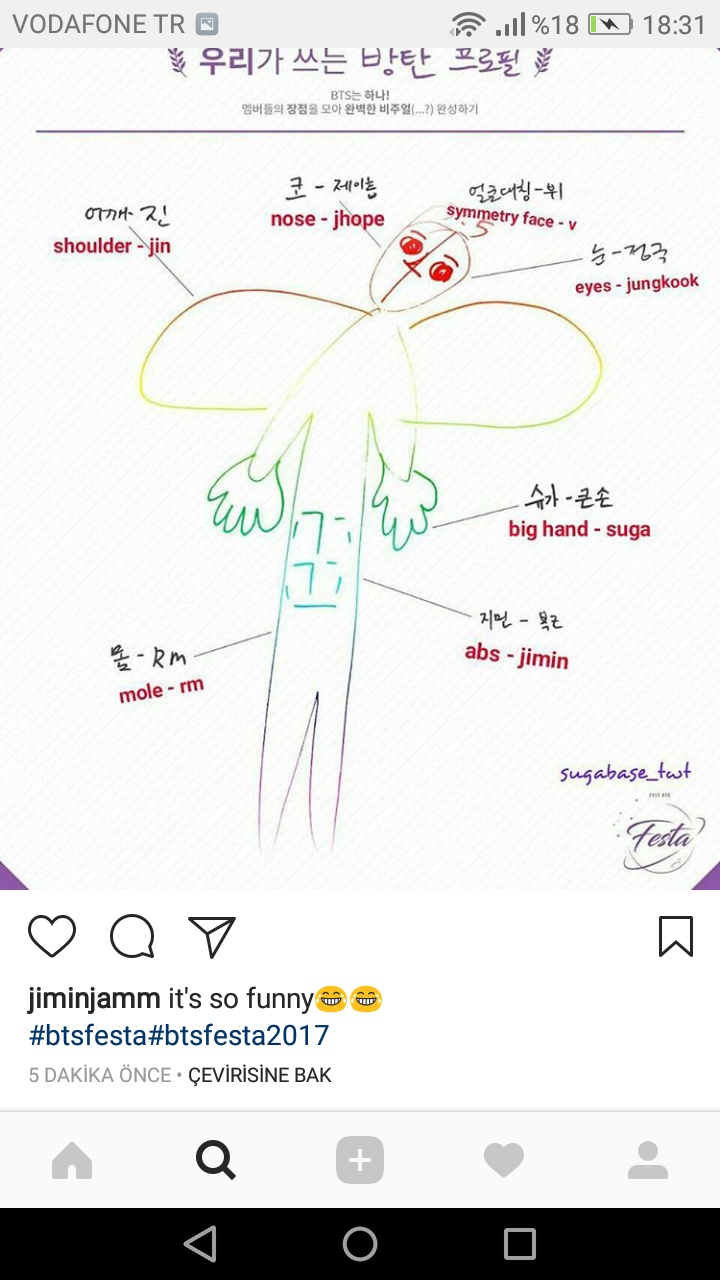This screenshot has width=720, height=1280.
Task: Switch to the Profile tab
Action: (648, 1161)
